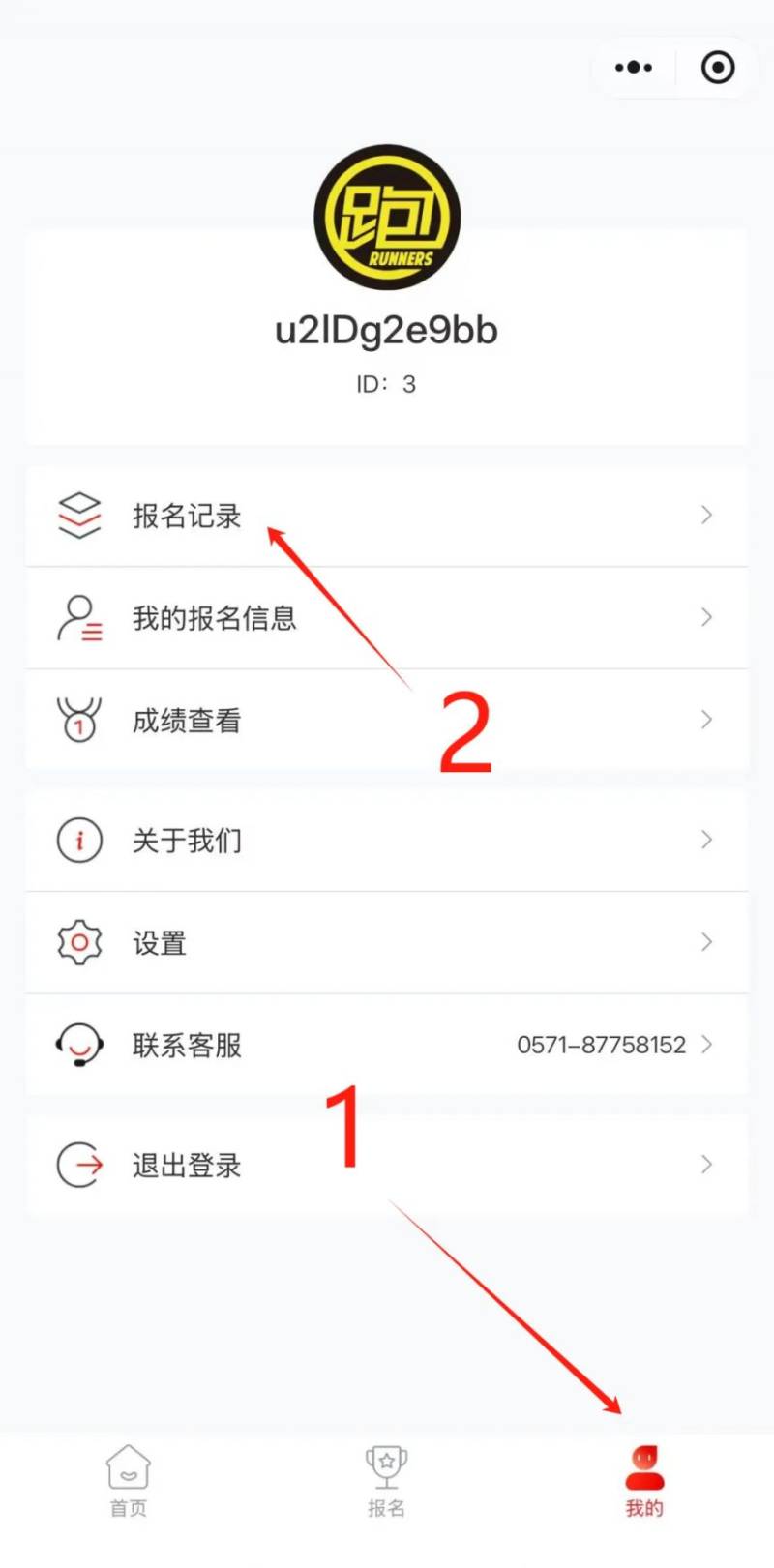Tap 退出登录 to log out

tap(186, 1166)
